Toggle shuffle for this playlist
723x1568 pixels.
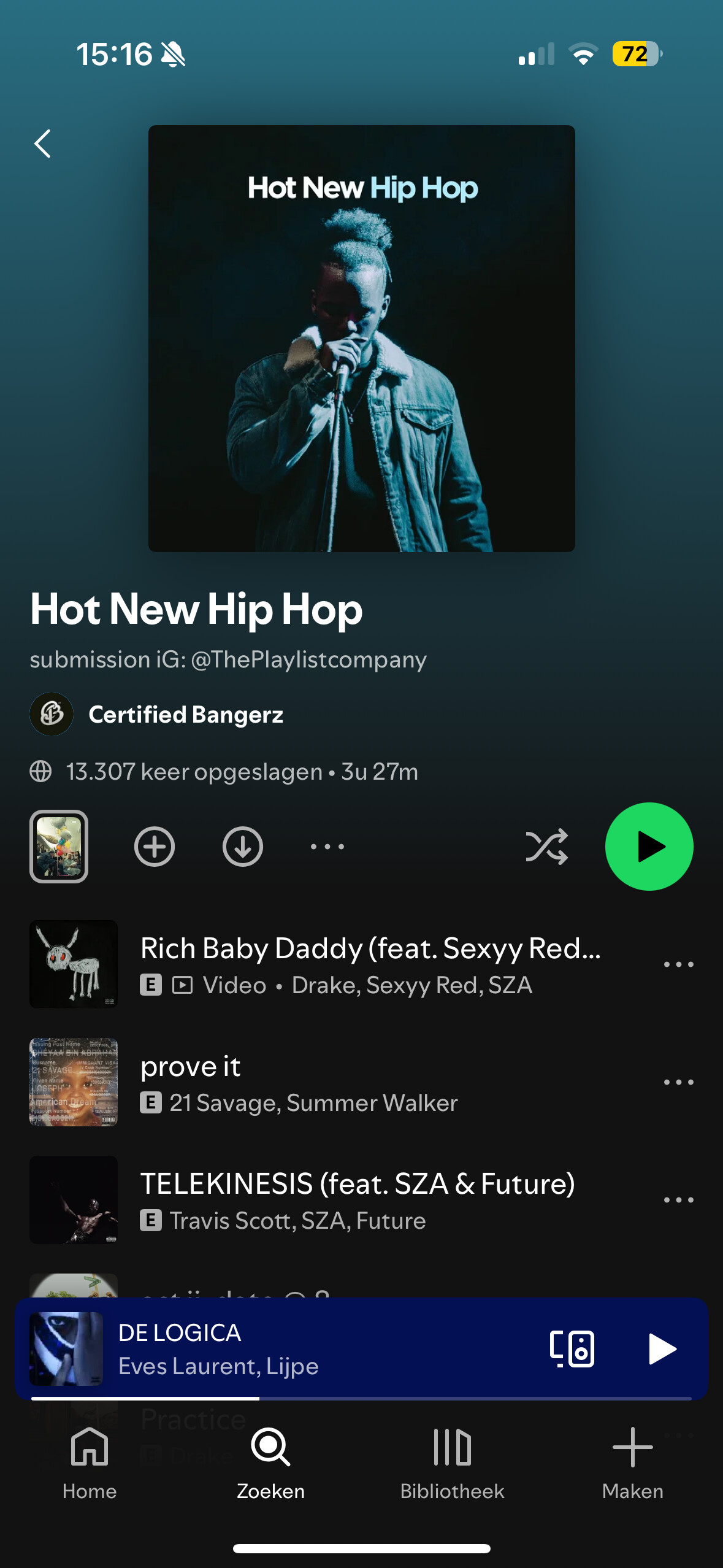coord(547,847)
